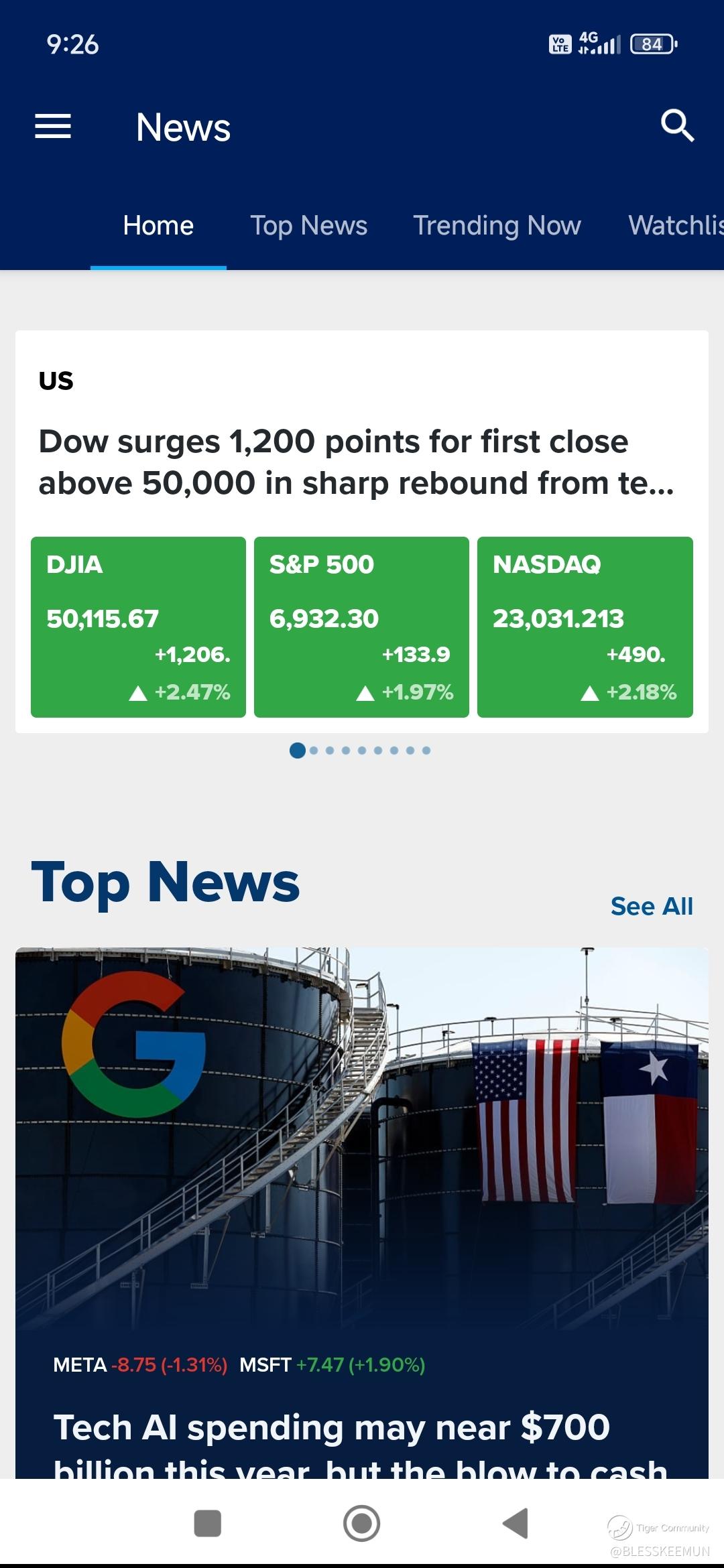View the MSFT stock quote

(332, 1365)
